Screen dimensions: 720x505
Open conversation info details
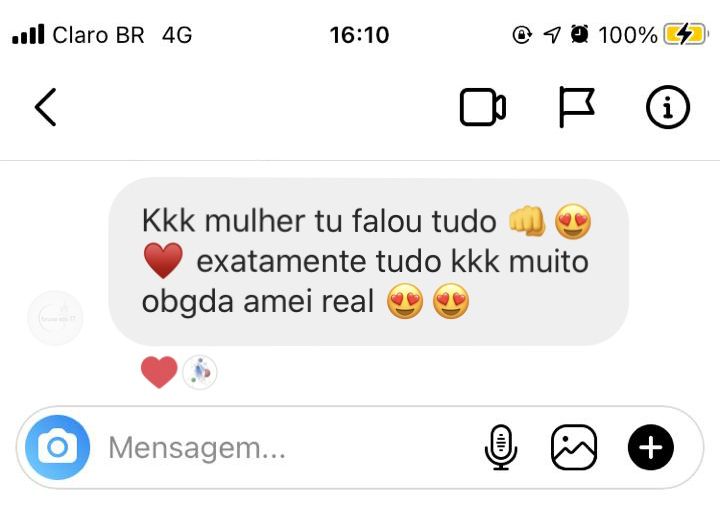(668, 107)
